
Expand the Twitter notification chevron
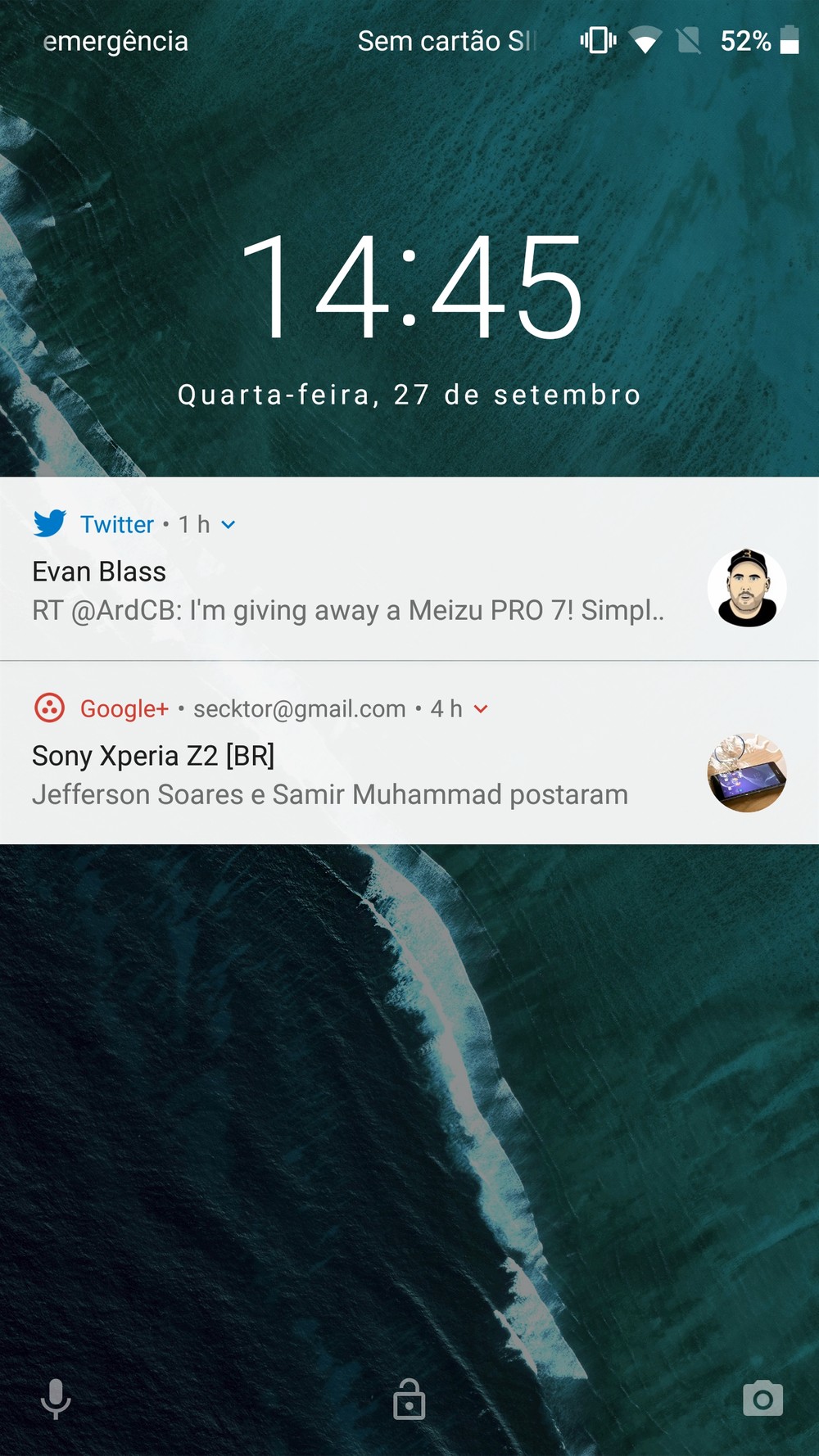(x=229, y=525)
